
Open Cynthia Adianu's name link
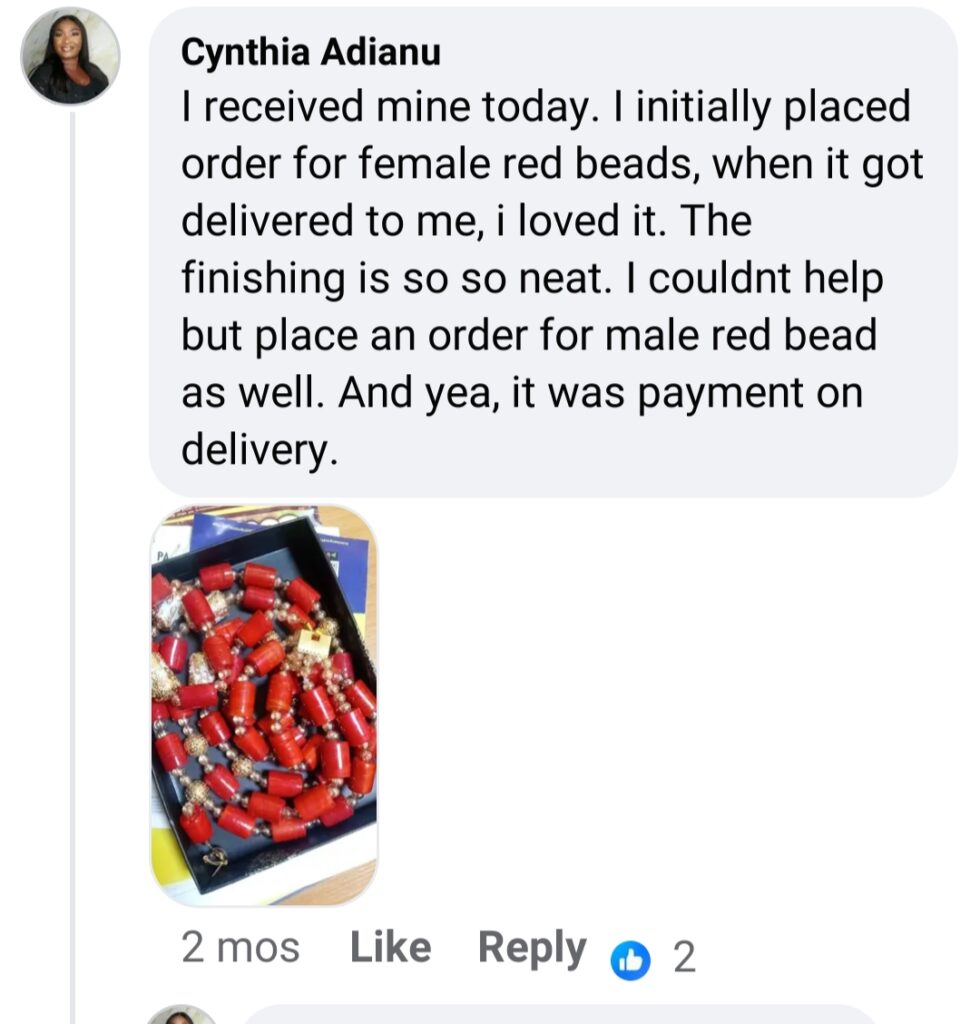310,53
